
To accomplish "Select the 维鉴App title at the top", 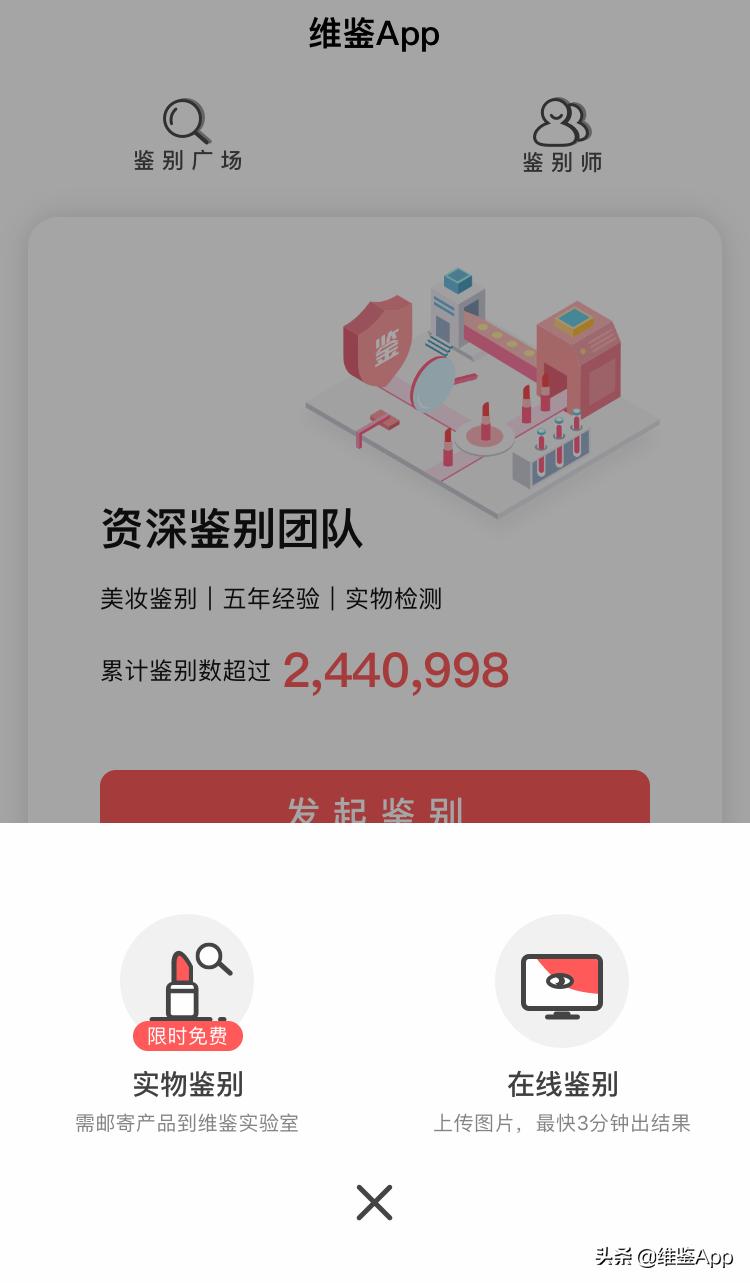I will [374, 33].
